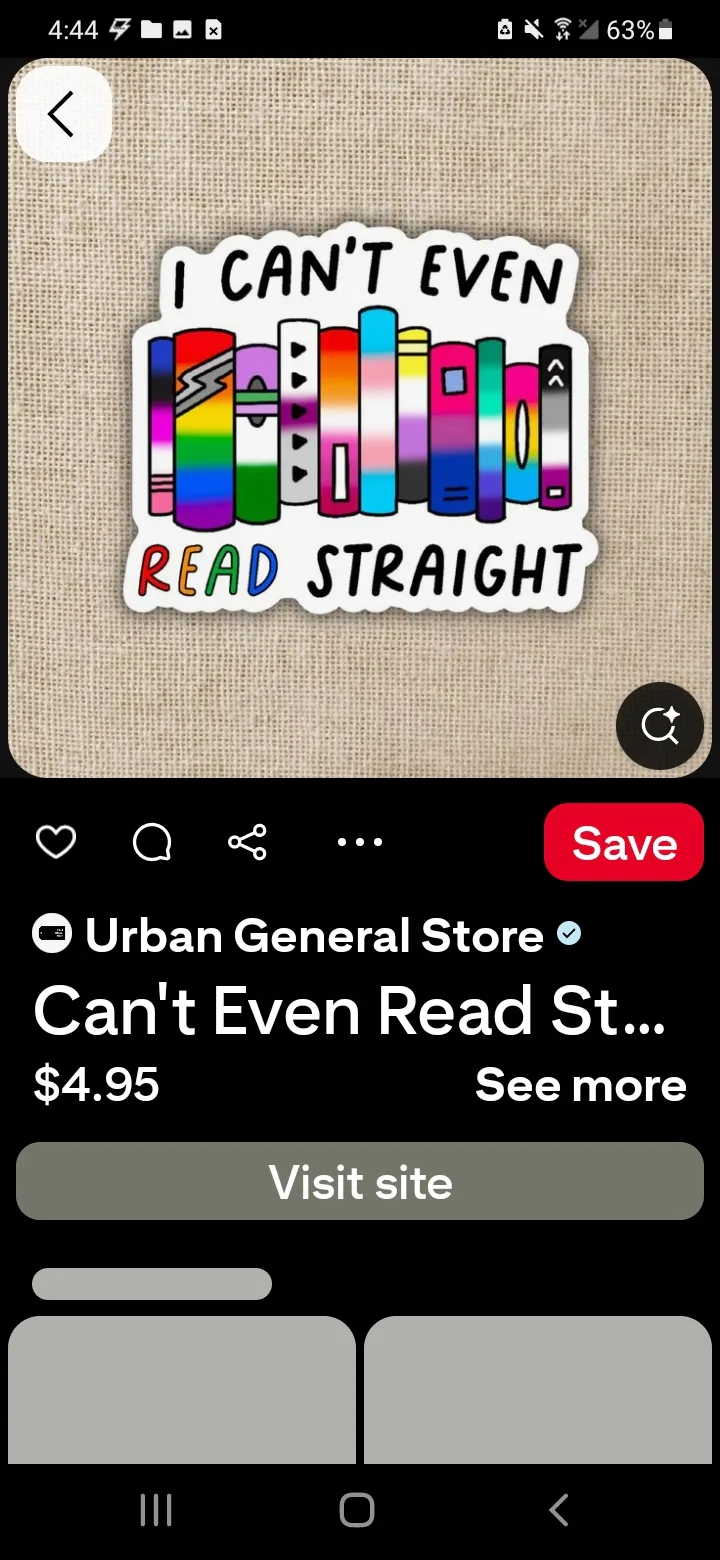Viewport: 720px width, 1560px height.
Task: Open Urban General Store profile
Action: coord(314,936)
